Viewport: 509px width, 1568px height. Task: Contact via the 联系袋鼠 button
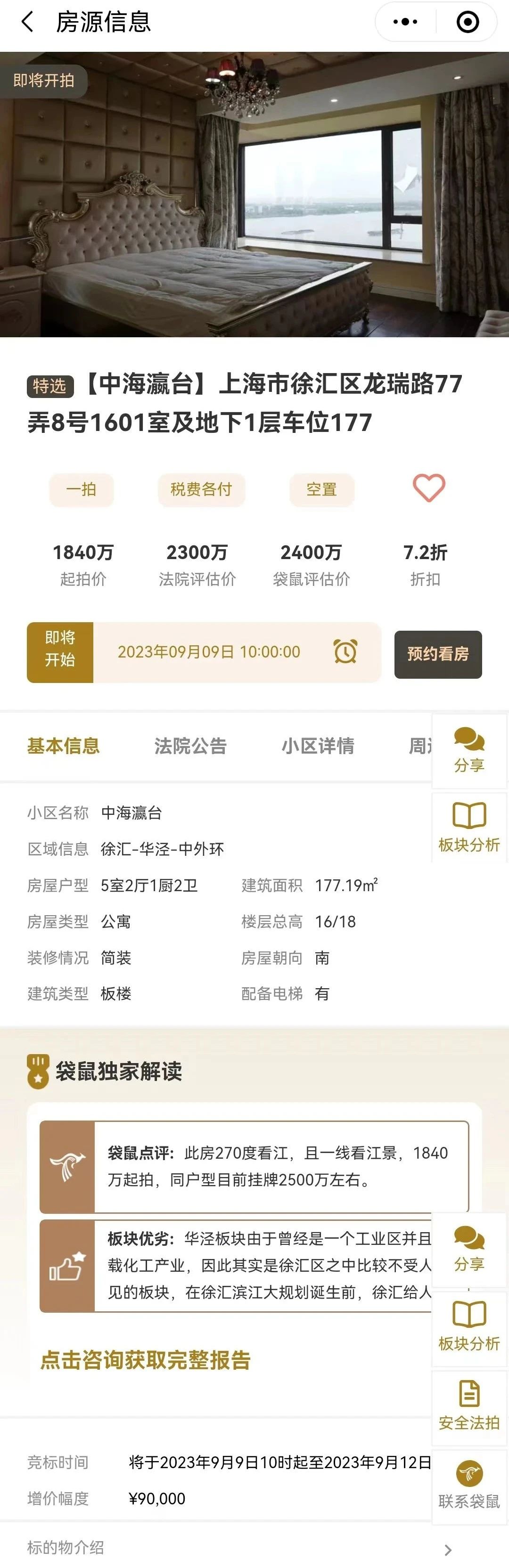tap(469, 1486)
